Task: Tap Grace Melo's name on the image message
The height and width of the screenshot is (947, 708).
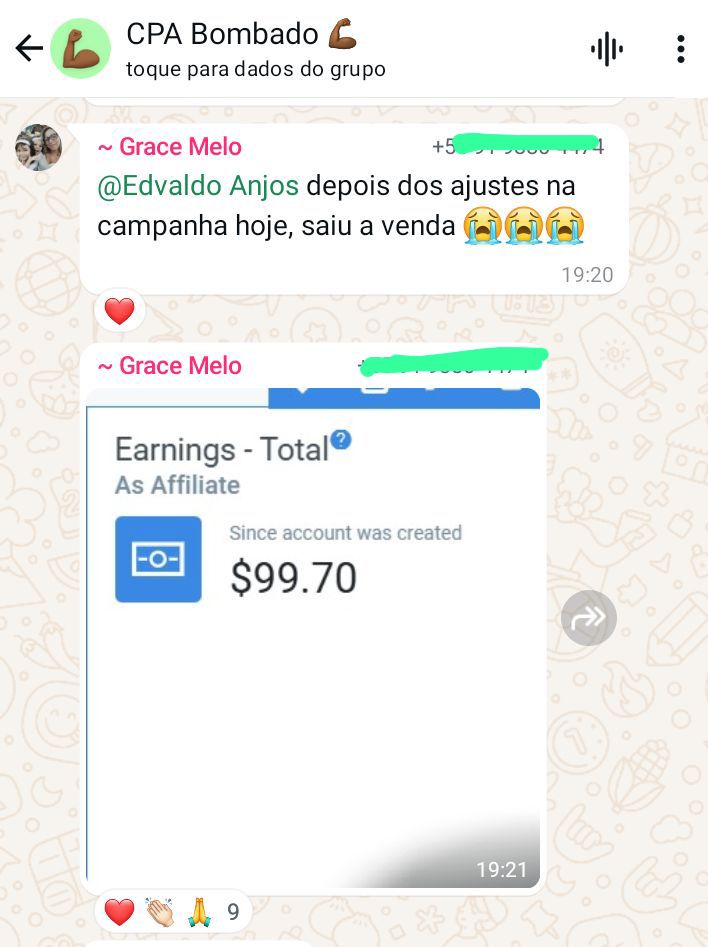Action: click(x=170, y=366)
